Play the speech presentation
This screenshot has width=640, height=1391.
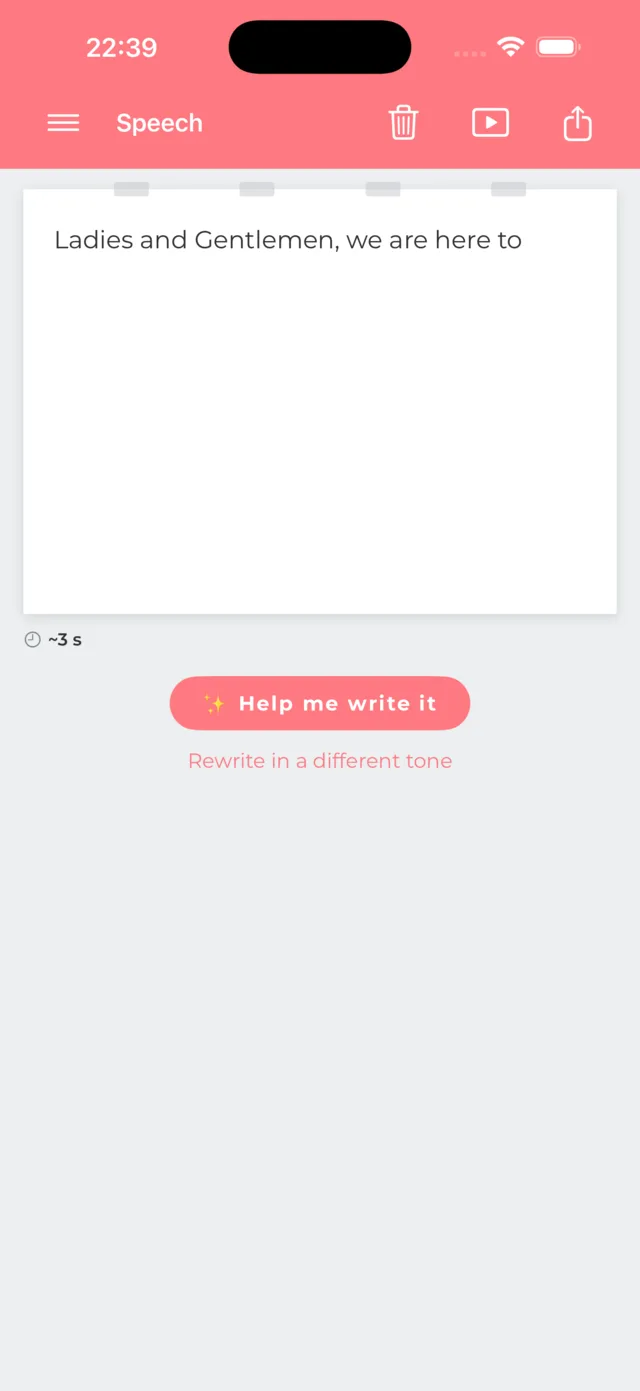point(490,123)
